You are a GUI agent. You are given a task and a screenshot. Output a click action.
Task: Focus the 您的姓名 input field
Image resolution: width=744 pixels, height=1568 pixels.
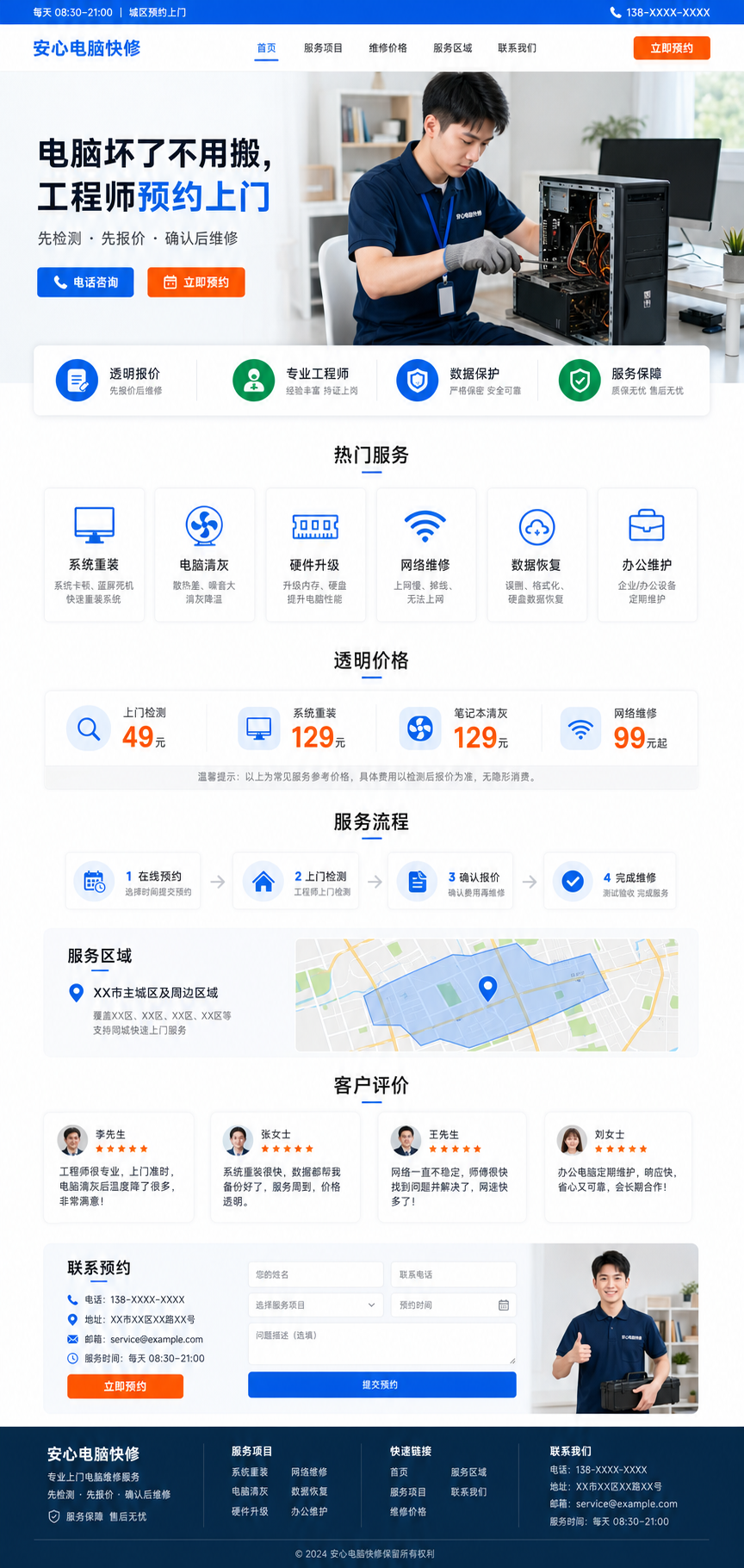pyautogui.click(x=315, y=1274)
